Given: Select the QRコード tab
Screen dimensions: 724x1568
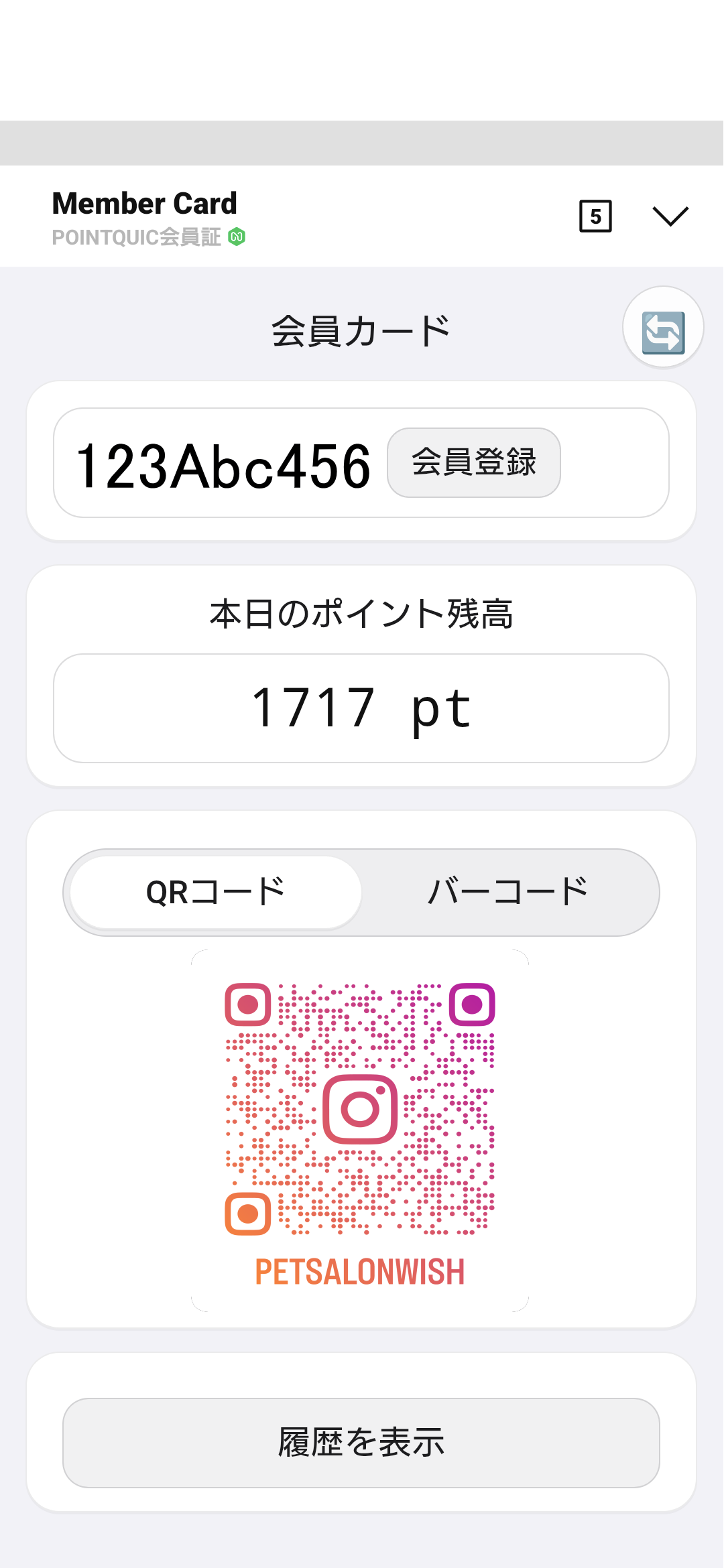Looking at the screenshot, I should 216,893.
